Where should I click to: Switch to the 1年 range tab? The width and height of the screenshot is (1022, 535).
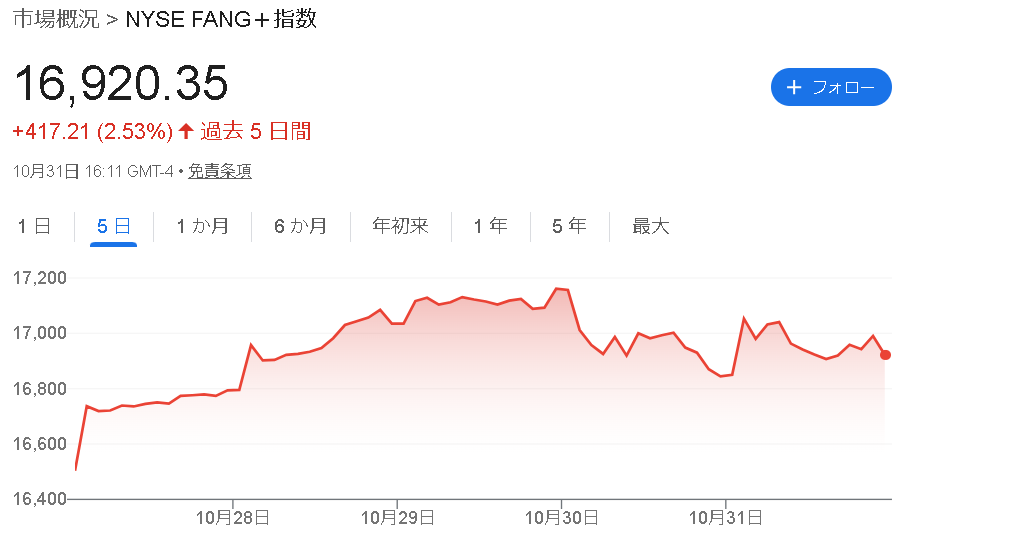490,226
